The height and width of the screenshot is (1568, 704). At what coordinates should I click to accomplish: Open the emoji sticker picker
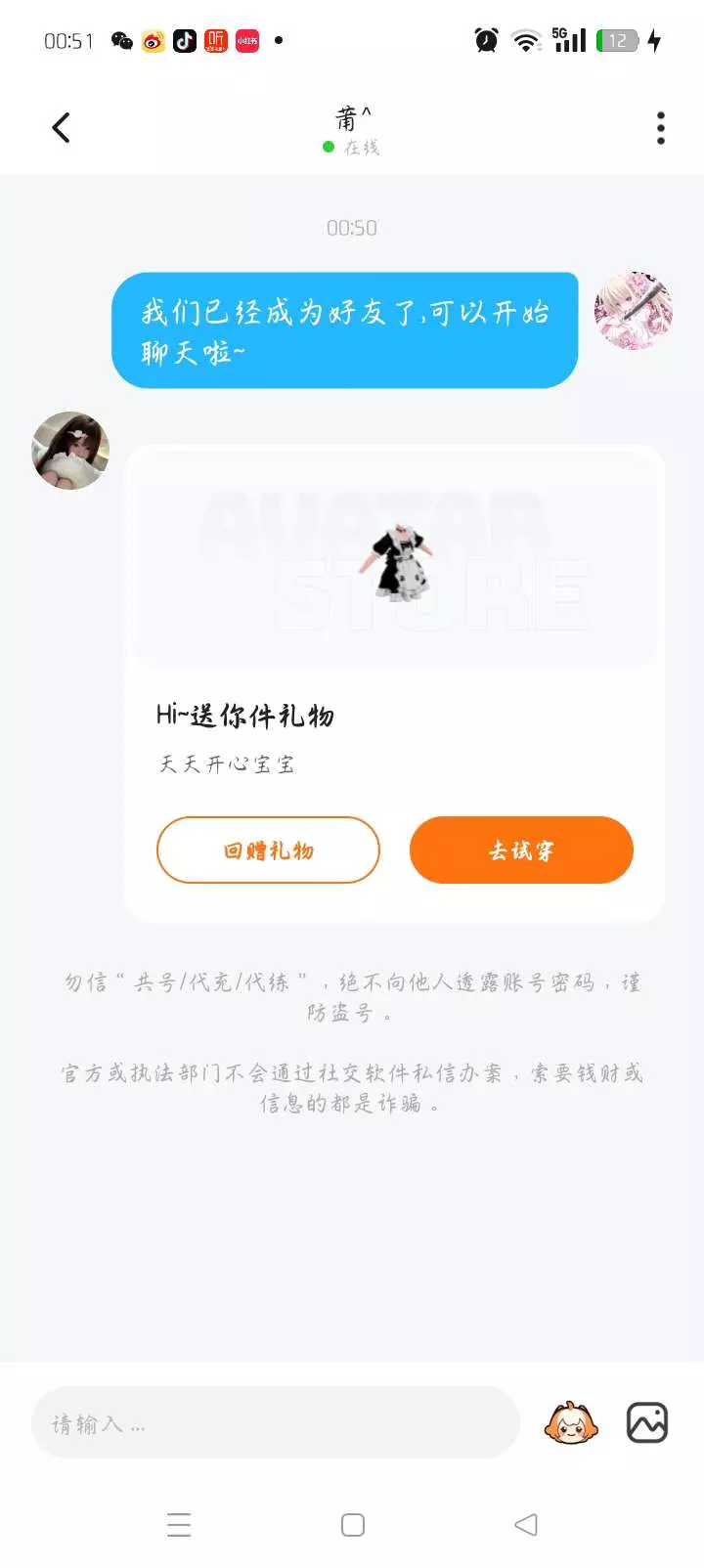(571, 1423)
